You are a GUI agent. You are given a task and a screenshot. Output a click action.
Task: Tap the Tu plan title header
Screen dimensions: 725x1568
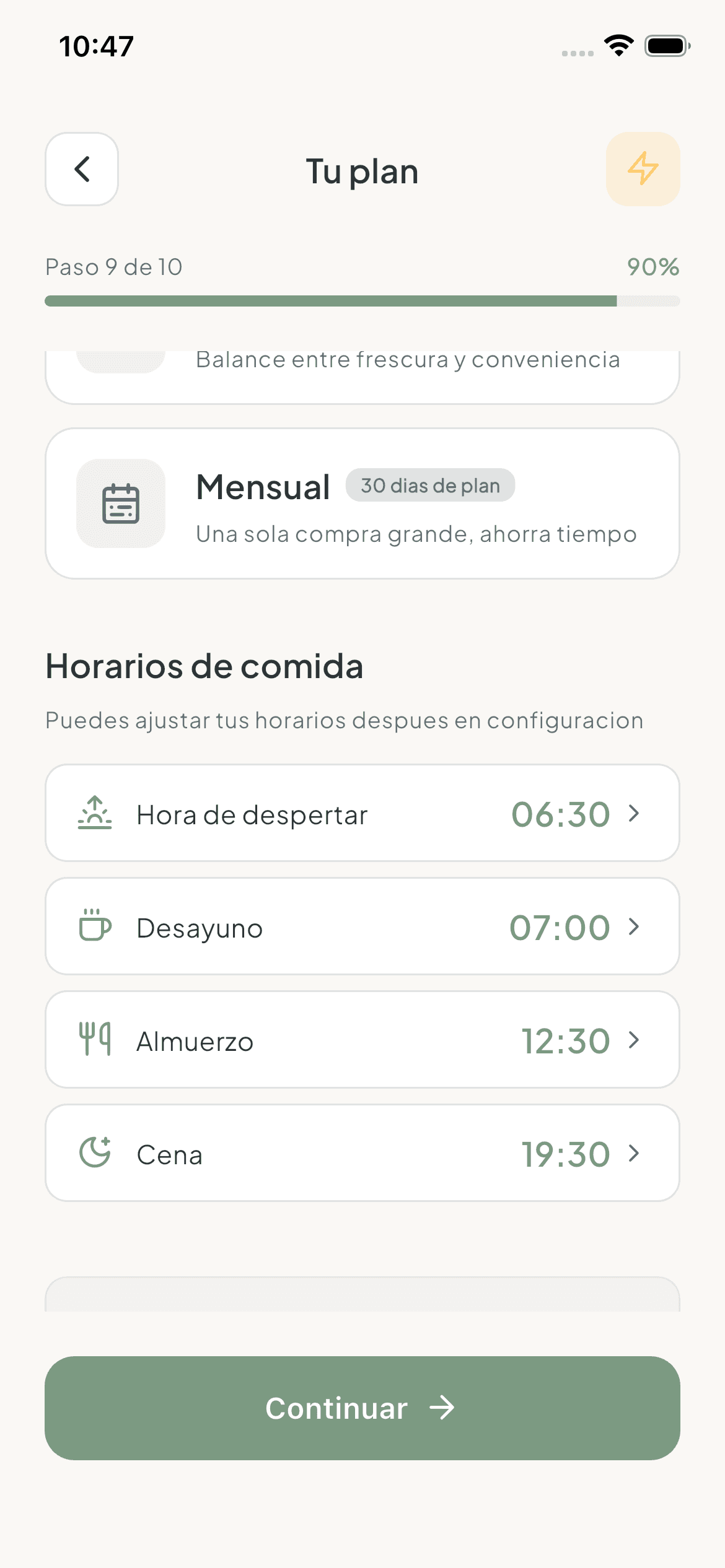point(362,171)
